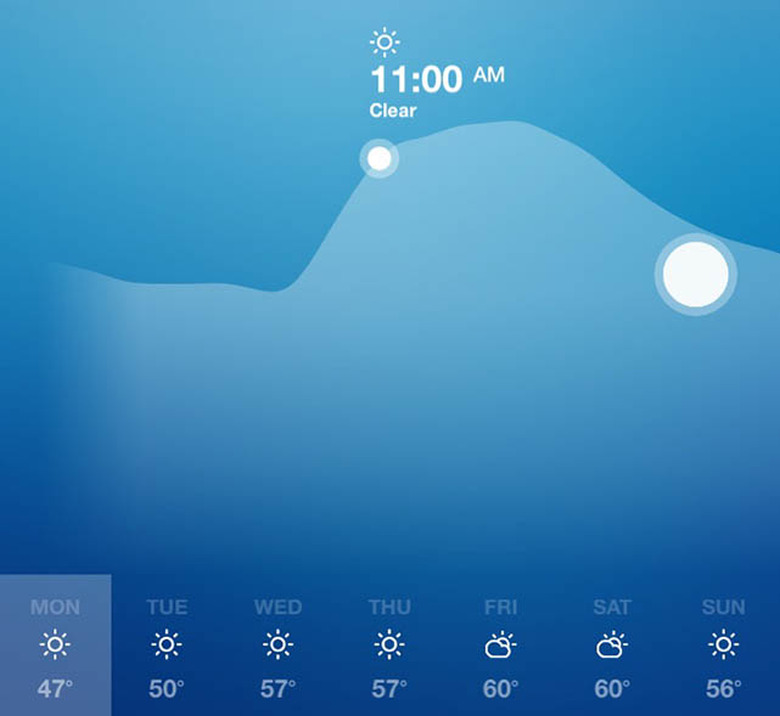The height and width of the screenshot is (716, 780).
Task: Show THU forecast details
Action: click(389, 646)
